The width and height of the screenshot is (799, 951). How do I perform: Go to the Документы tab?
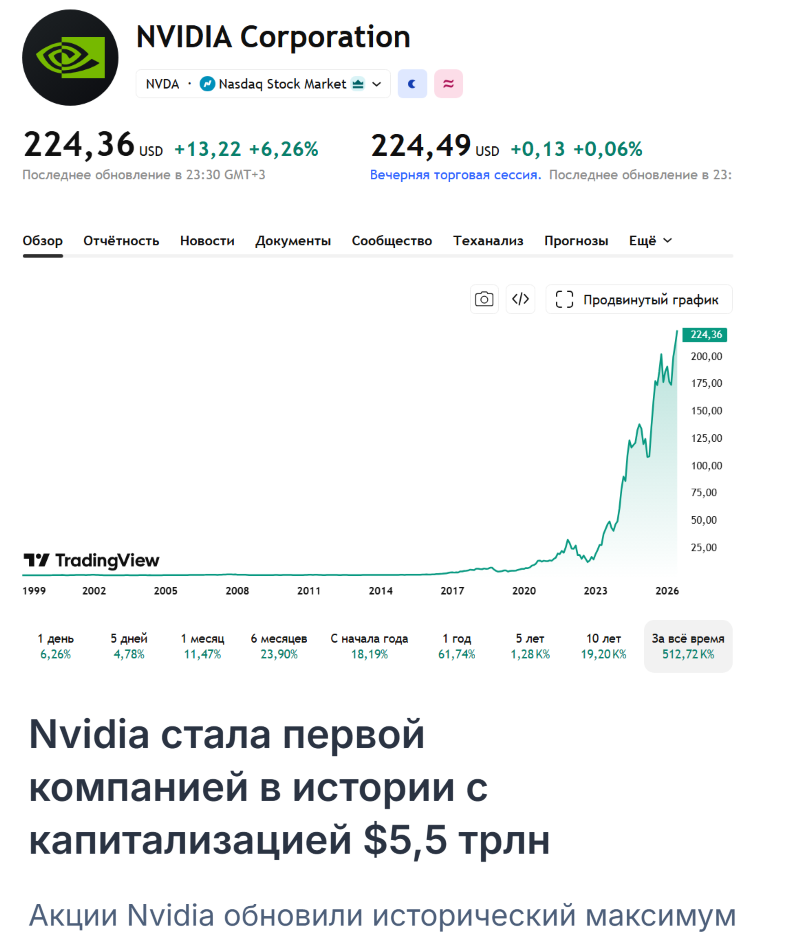293,241
